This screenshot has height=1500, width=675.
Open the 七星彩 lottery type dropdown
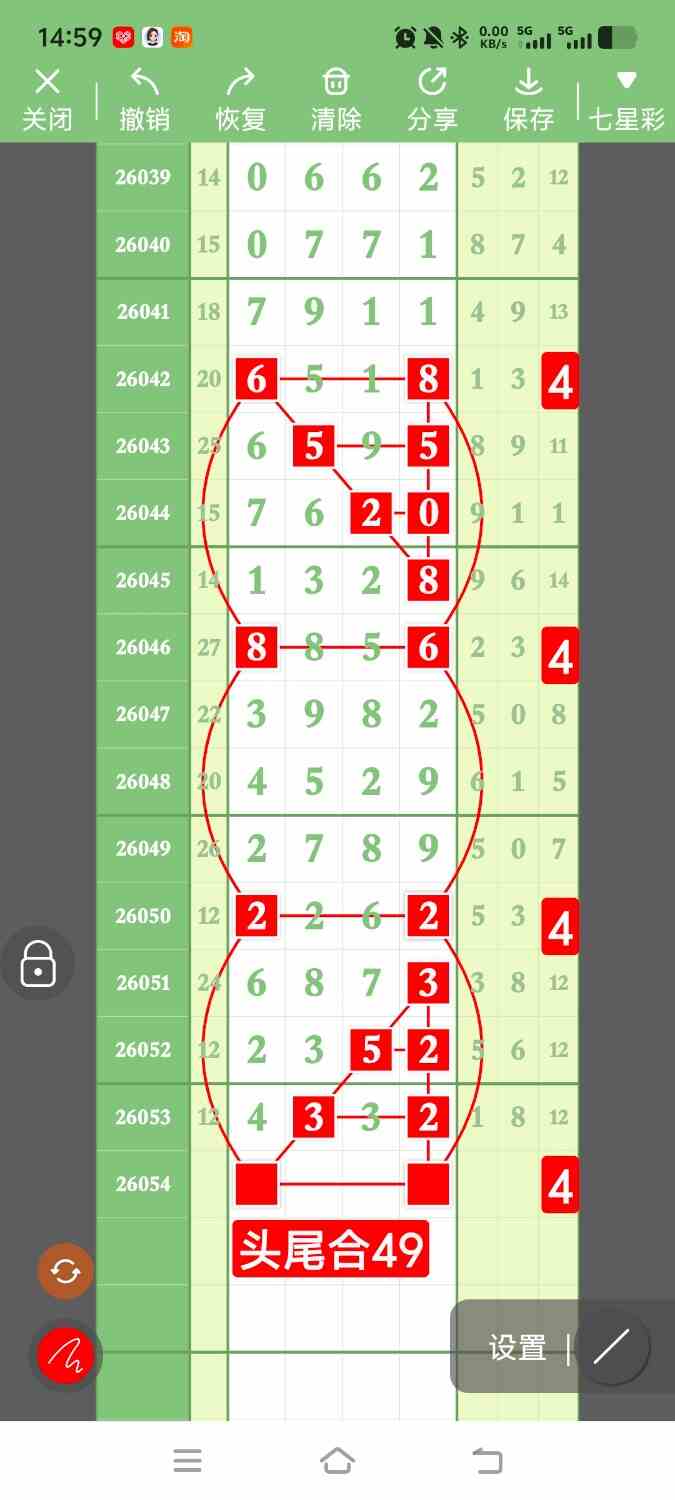click(627, 100)
